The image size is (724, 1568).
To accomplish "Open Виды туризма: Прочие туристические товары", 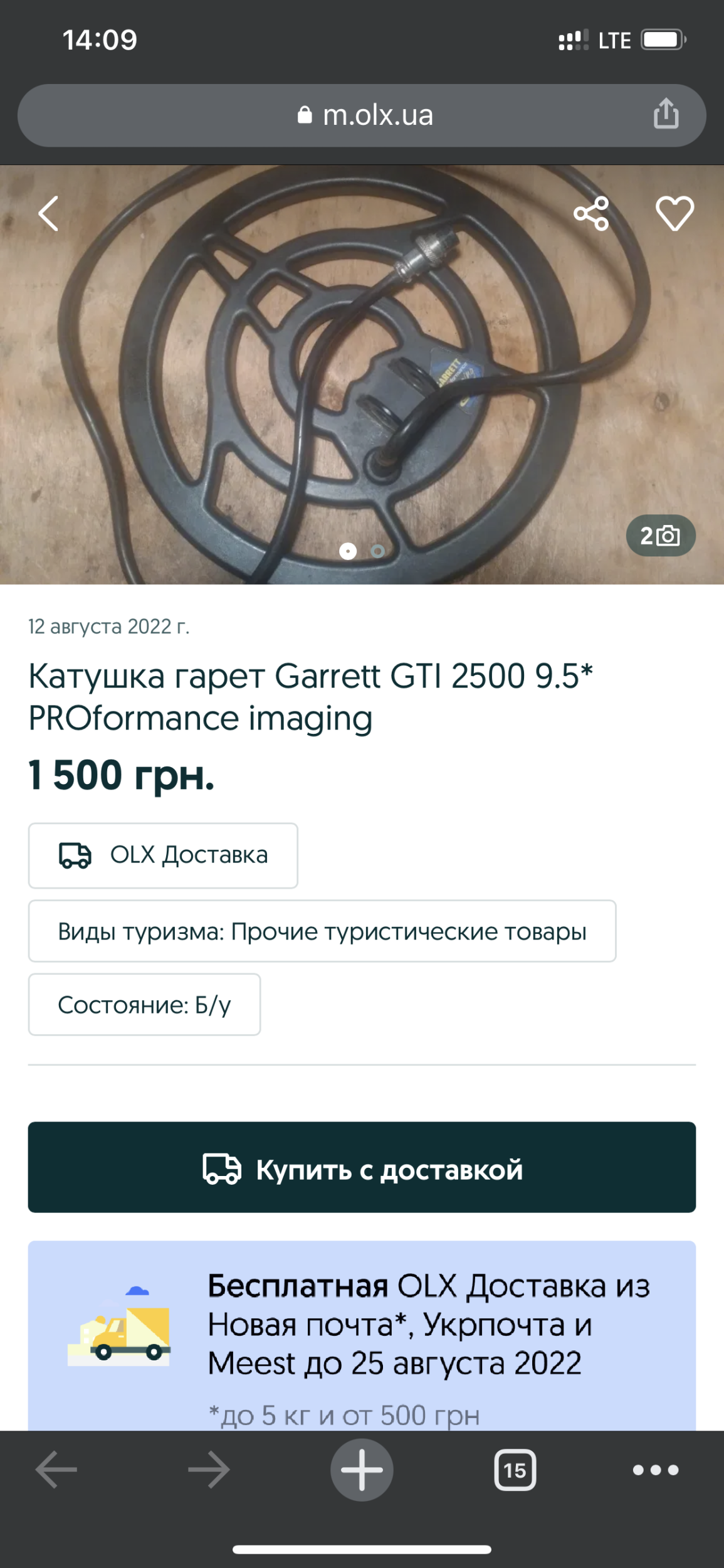I will coord(322,931).
